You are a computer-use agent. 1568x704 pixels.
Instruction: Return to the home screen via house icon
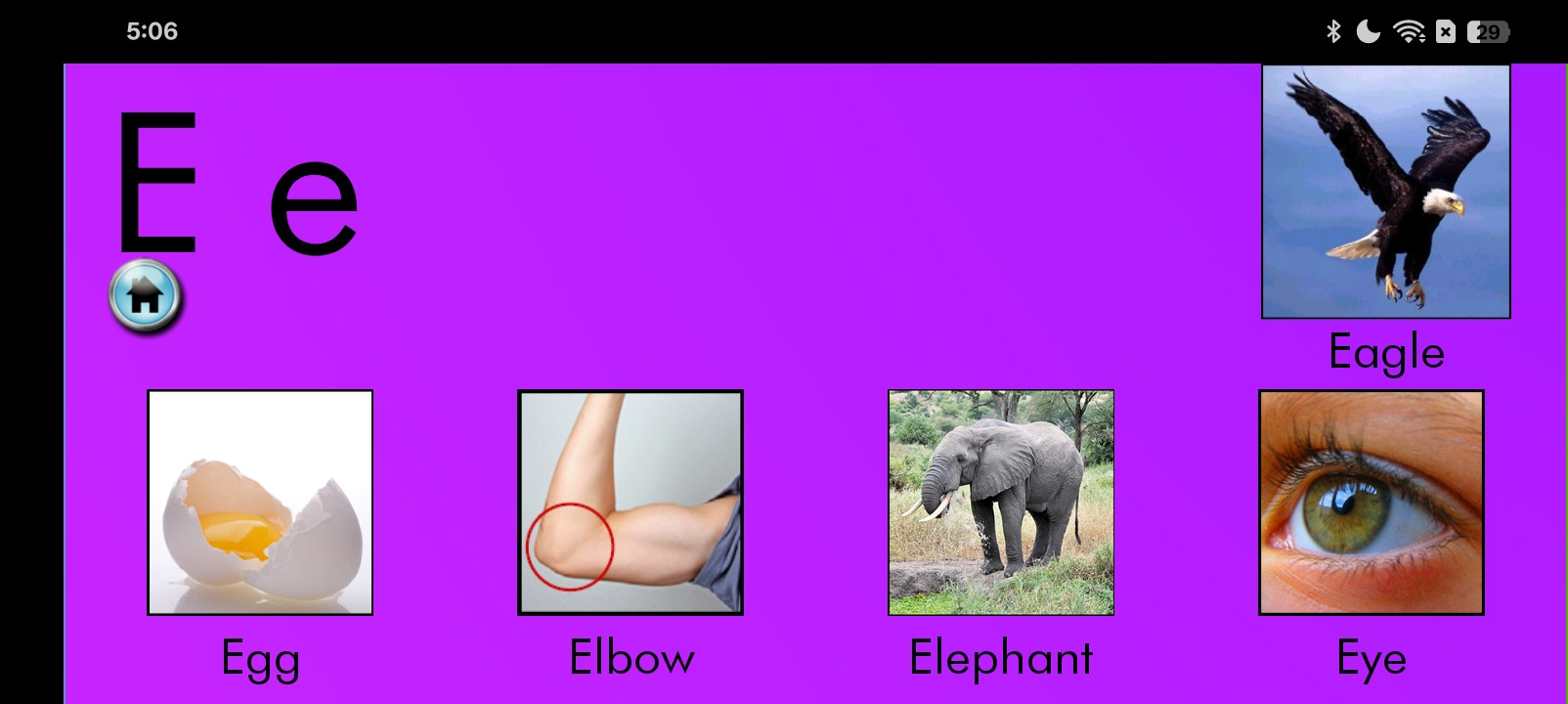[x=145, y=296]
